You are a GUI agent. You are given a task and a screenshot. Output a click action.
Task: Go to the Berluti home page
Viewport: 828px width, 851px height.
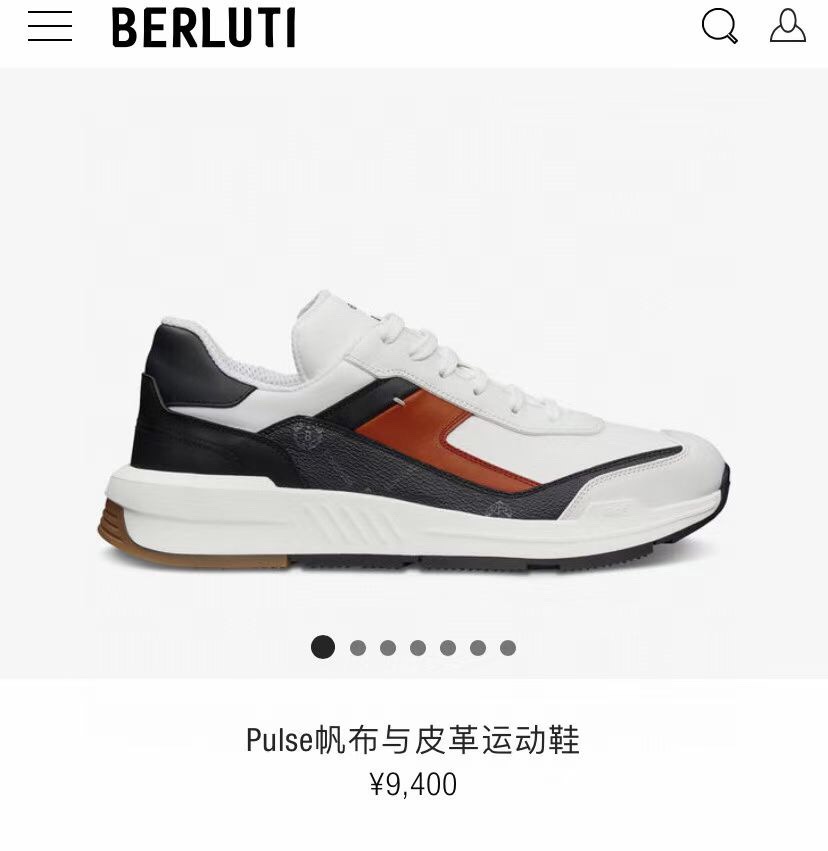204,28
